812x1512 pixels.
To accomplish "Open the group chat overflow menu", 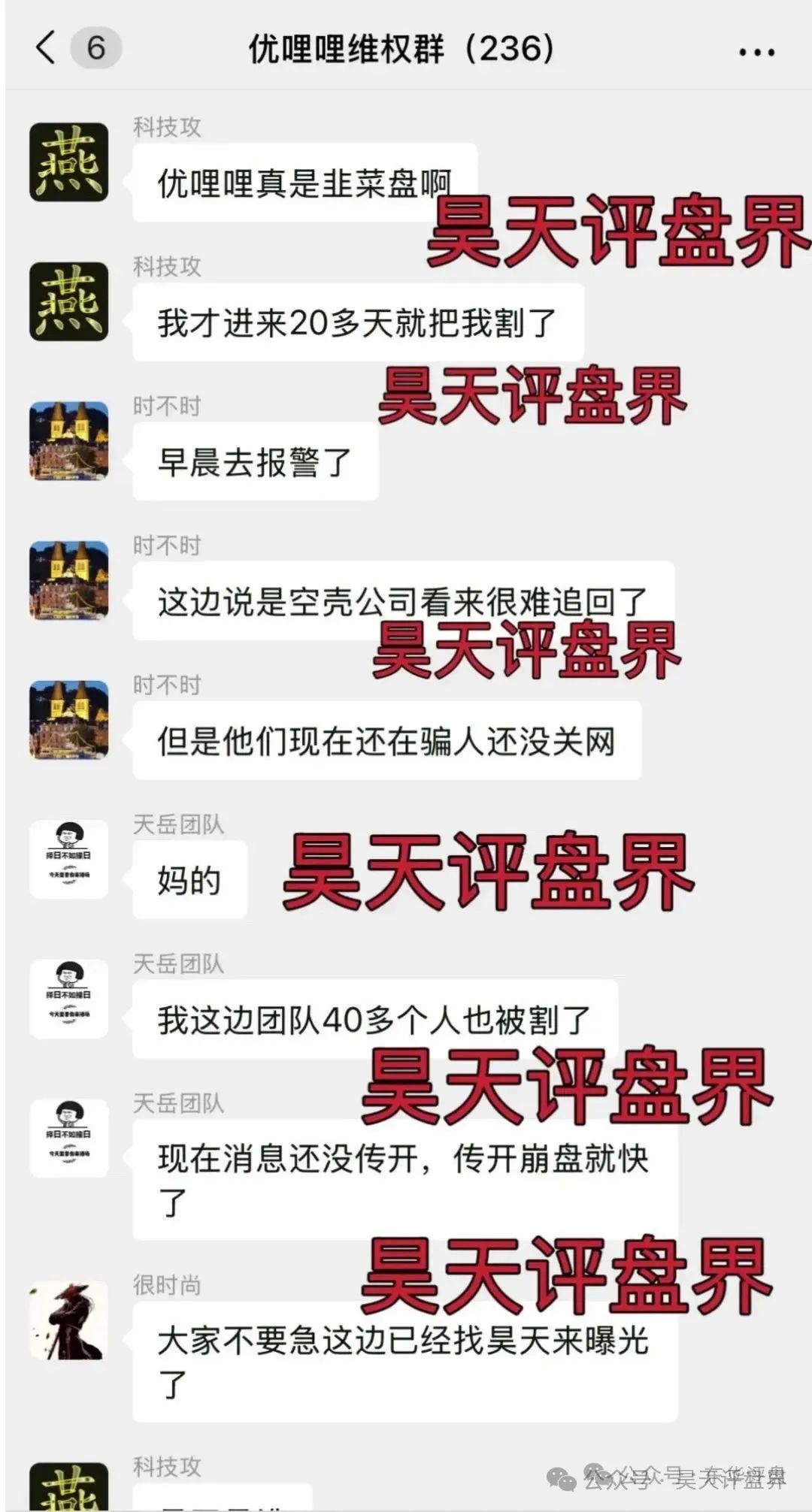I will click(x=756, y=52).
